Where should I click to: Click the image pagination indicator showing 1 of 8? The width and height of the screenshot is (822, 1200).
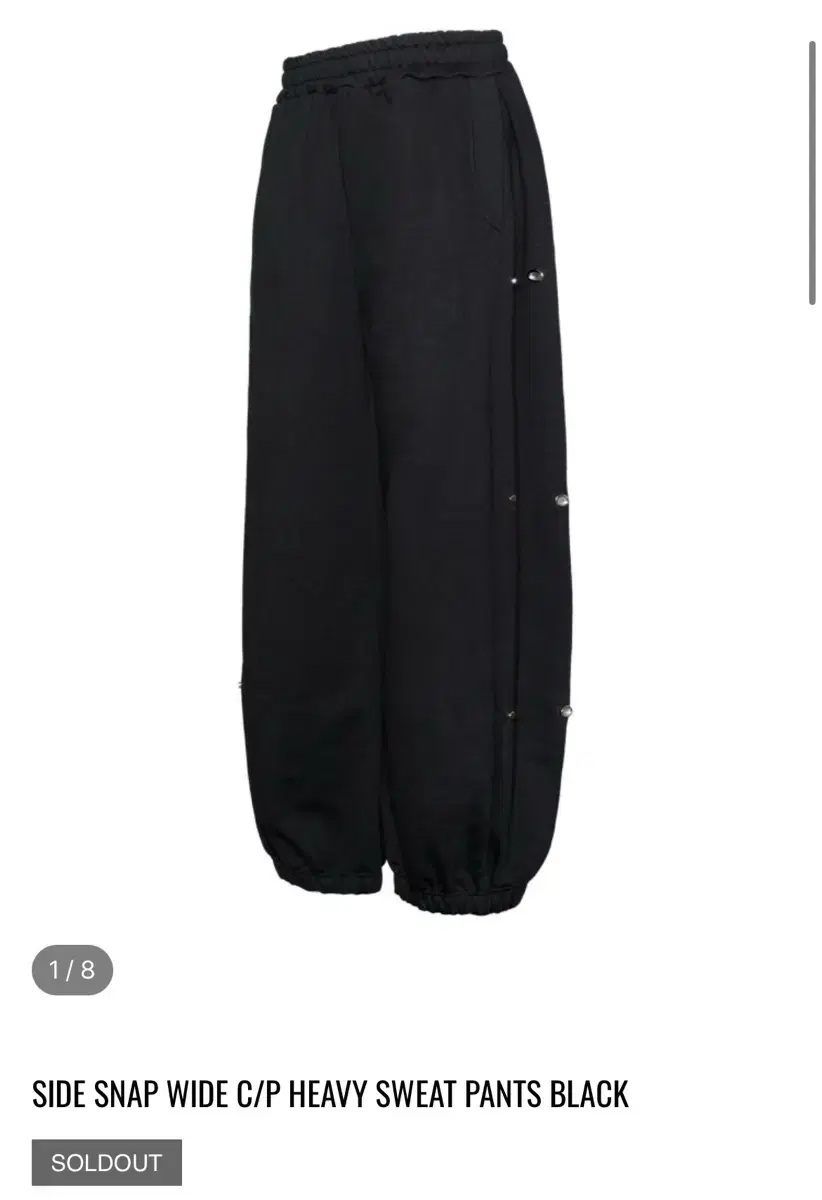(70, 967)
